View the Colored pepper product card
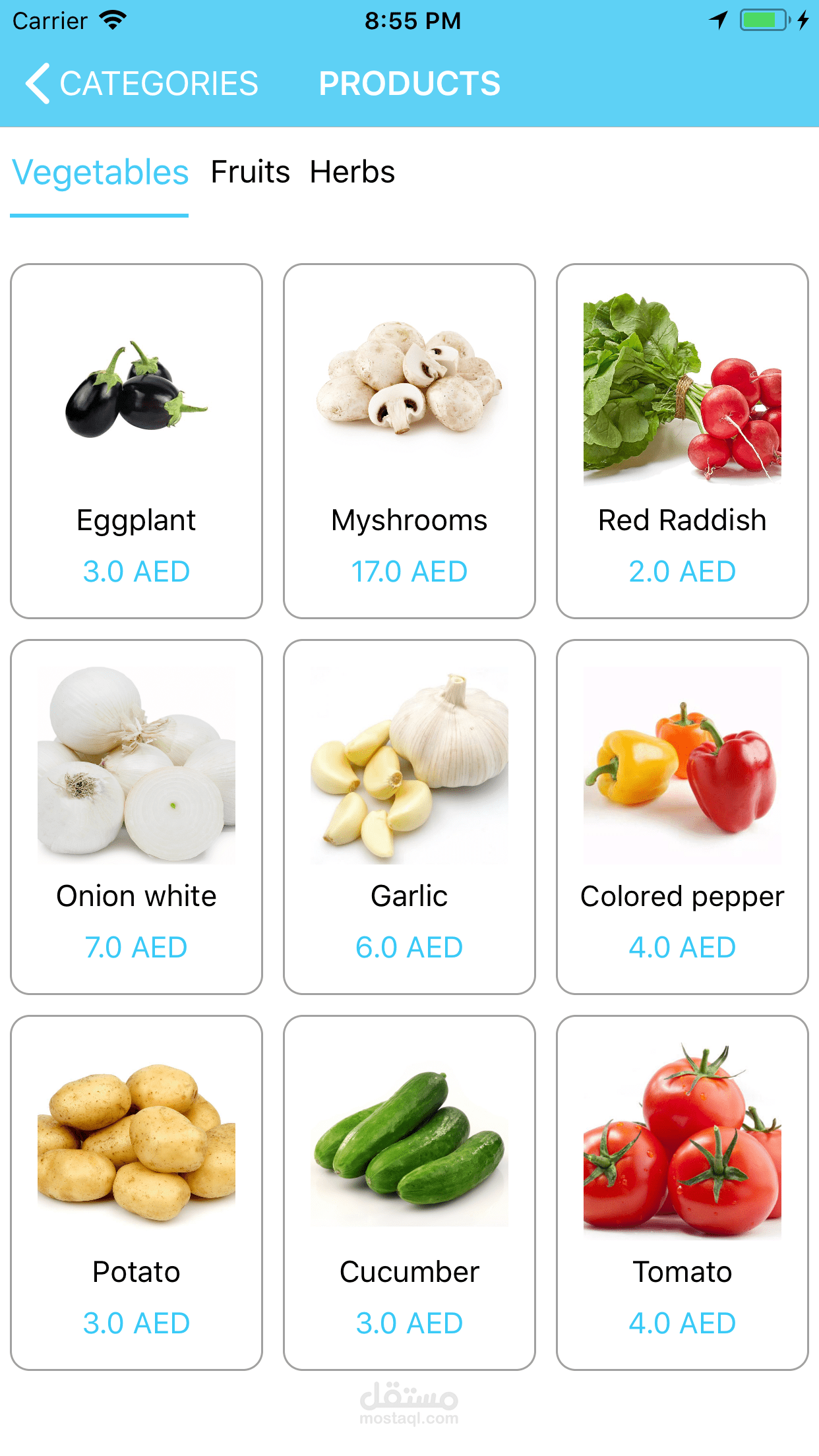This screenshot has height=1456, width=819. (x=682, y=816)
